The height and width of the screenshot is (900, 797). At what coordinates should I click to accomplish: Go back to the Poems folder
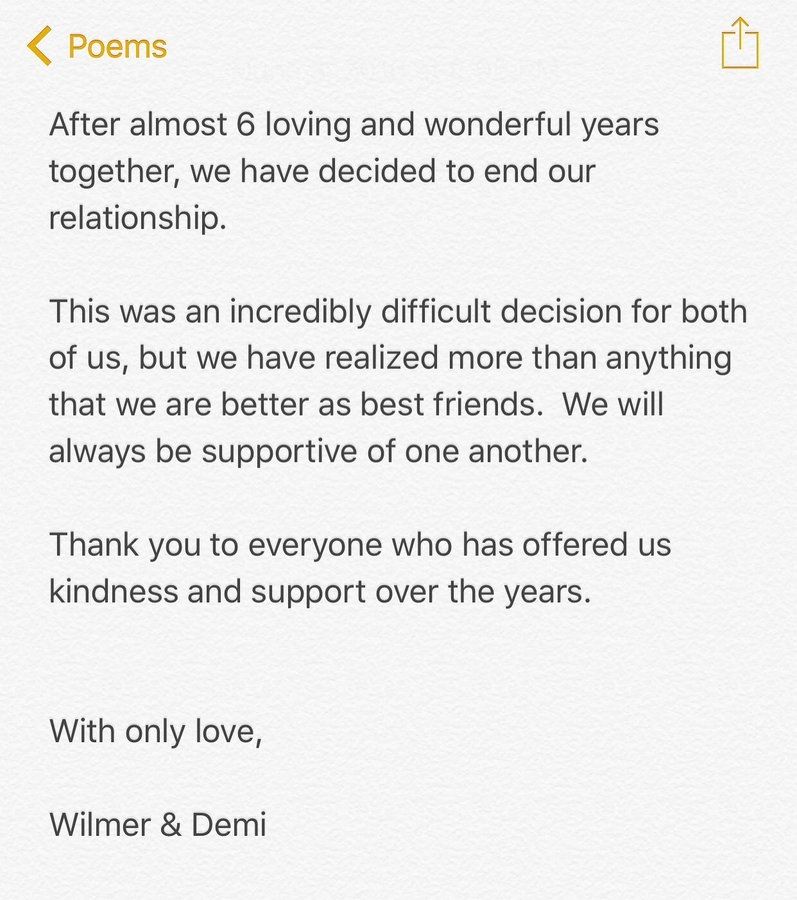coord(97,46)
